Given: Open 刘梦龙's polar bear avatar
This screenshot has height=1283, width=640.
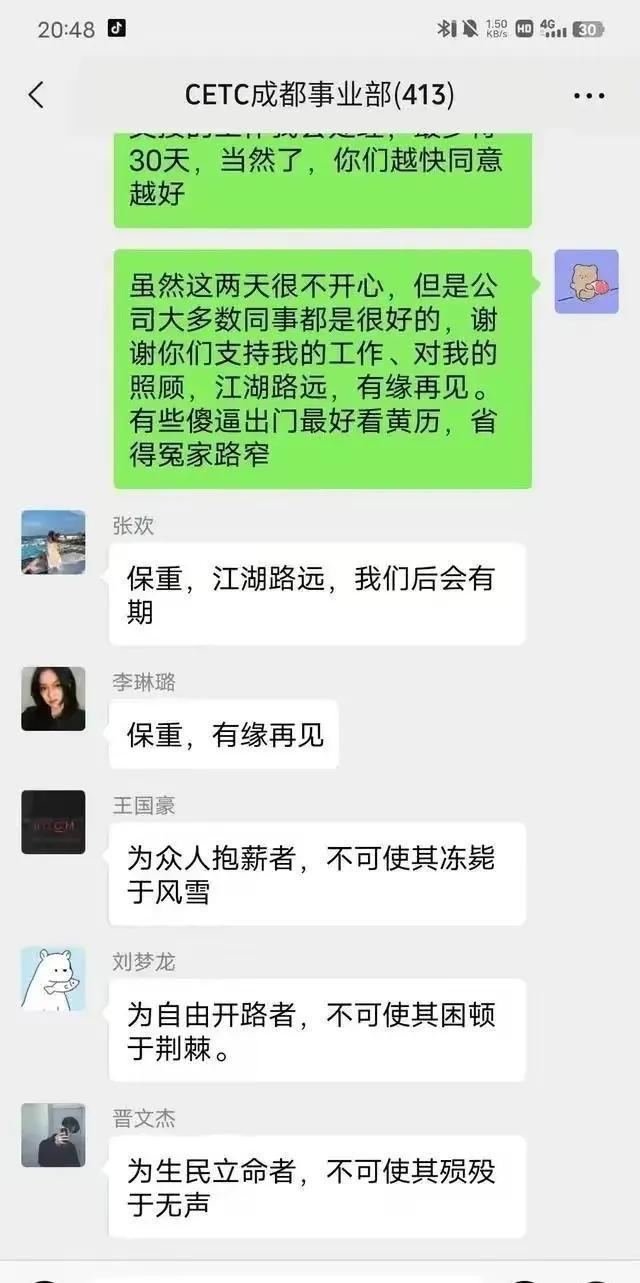Looking at the screenshot, I should [53, 978].
